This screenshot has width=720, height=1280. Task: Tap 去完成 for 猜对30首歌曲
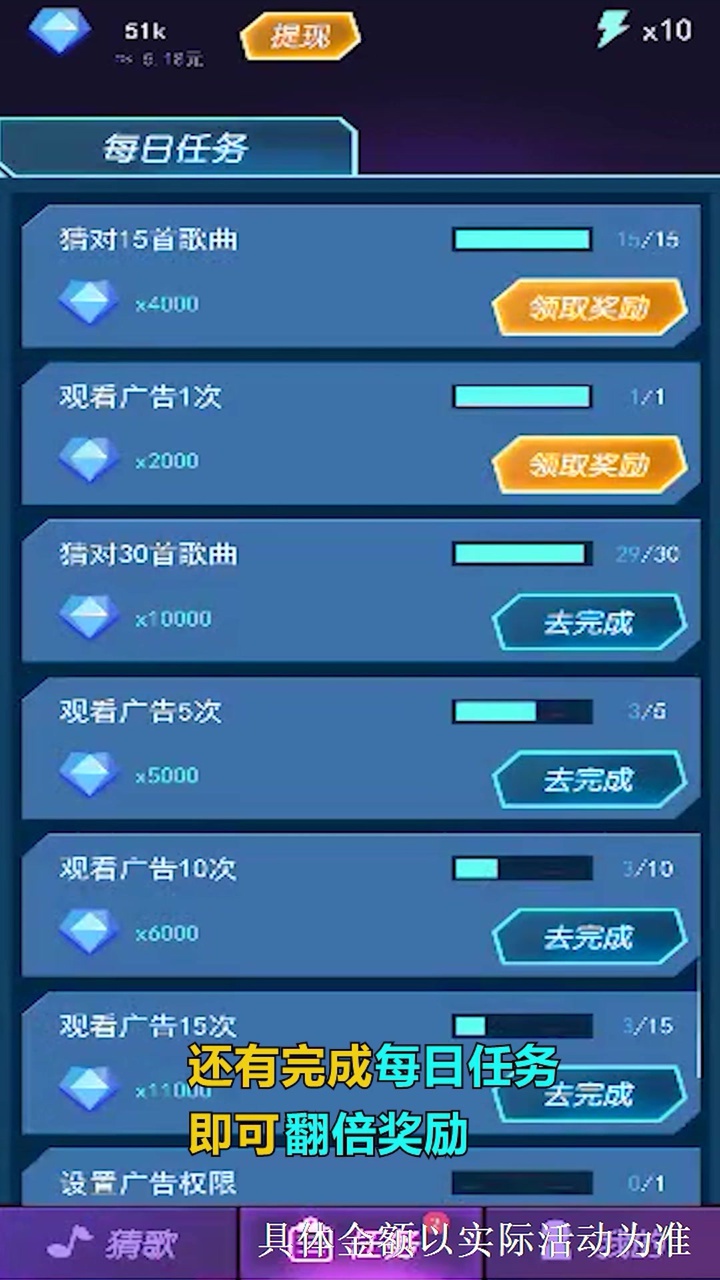tap(589, 622)
